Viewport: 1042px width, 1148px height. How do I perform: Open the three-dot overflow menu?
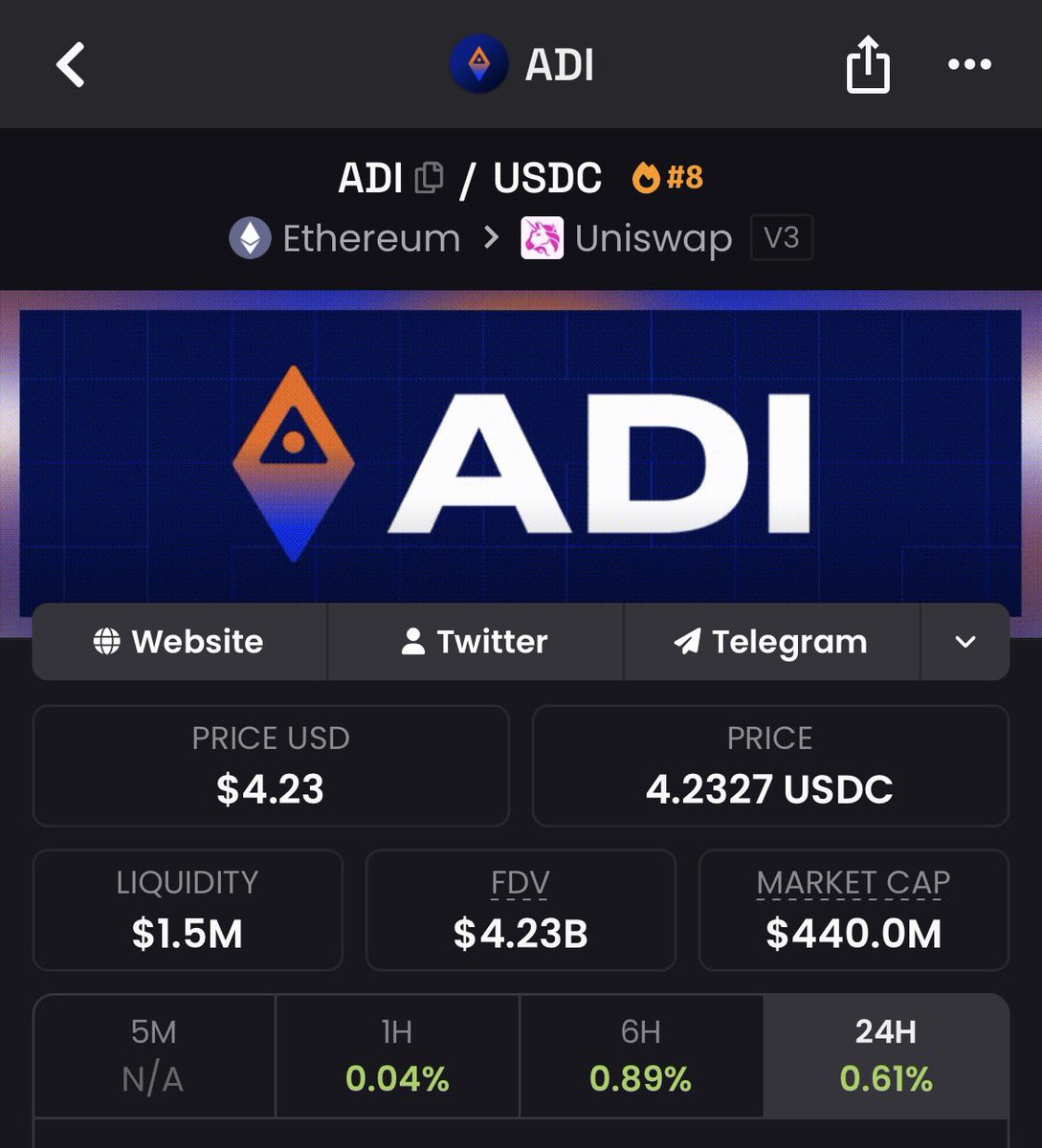tap(969, 65)
